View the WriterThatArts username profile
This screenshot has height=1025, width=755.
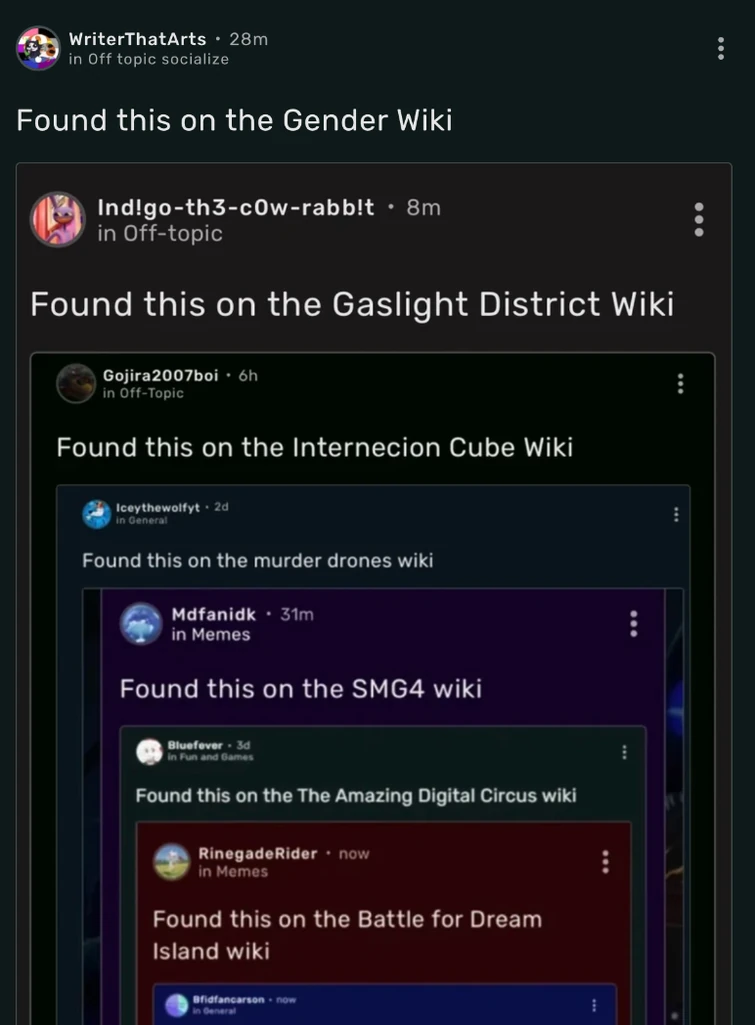click(137, 39)
